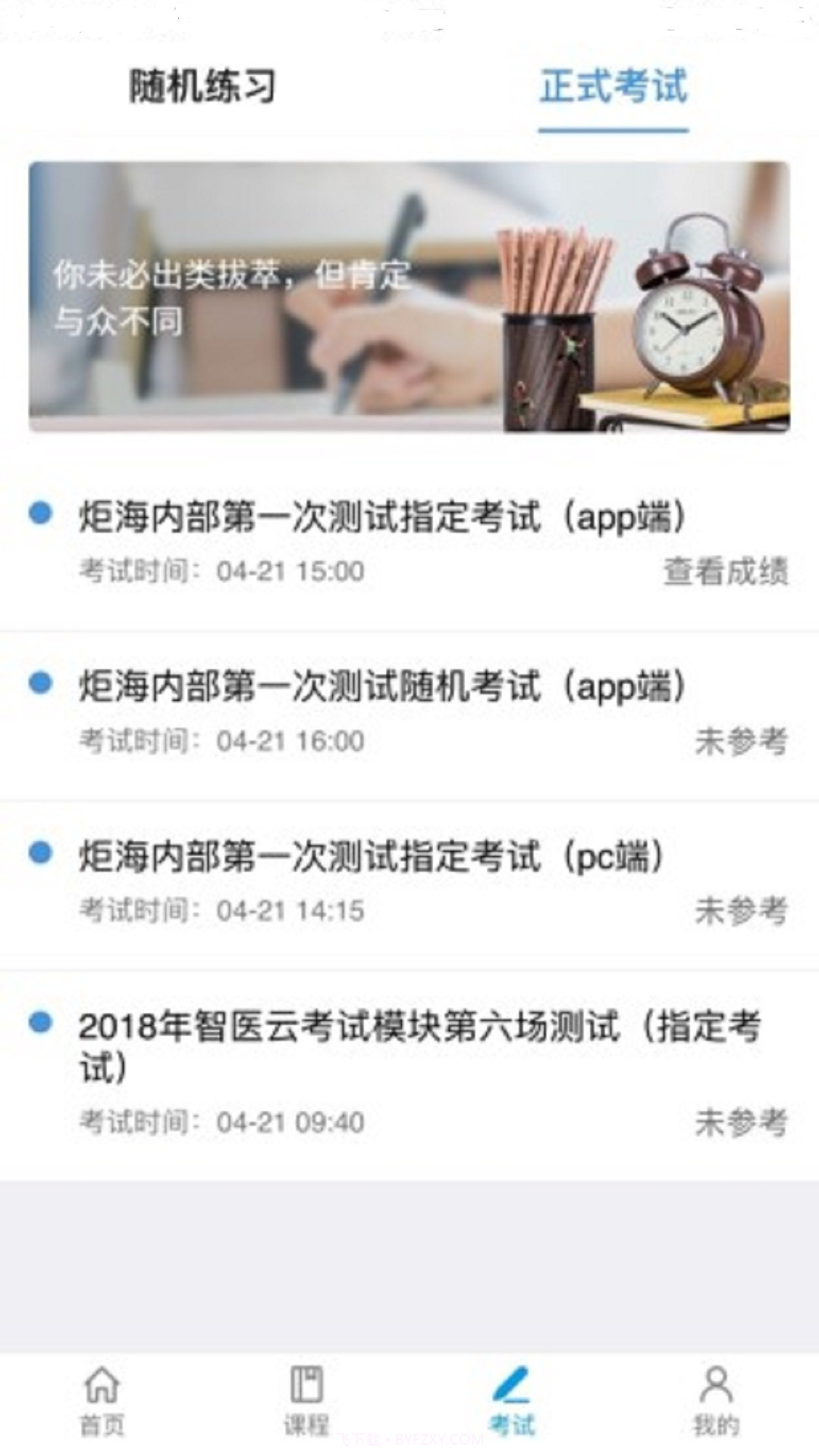Screen dimensions: 819x1456
Task: Click the motivational banner image
Action: 409,297
